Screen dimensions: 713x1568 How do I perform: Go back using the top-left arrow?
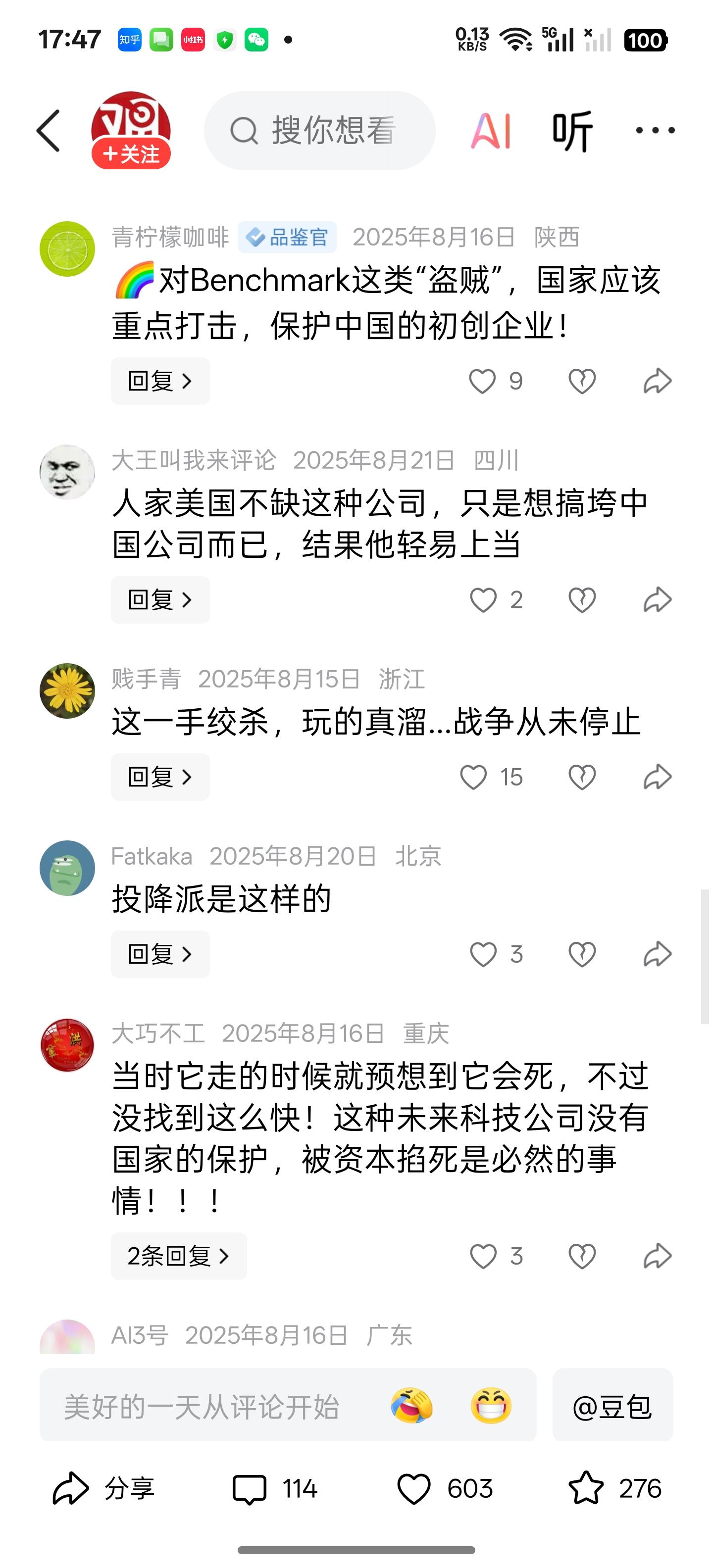49,130
